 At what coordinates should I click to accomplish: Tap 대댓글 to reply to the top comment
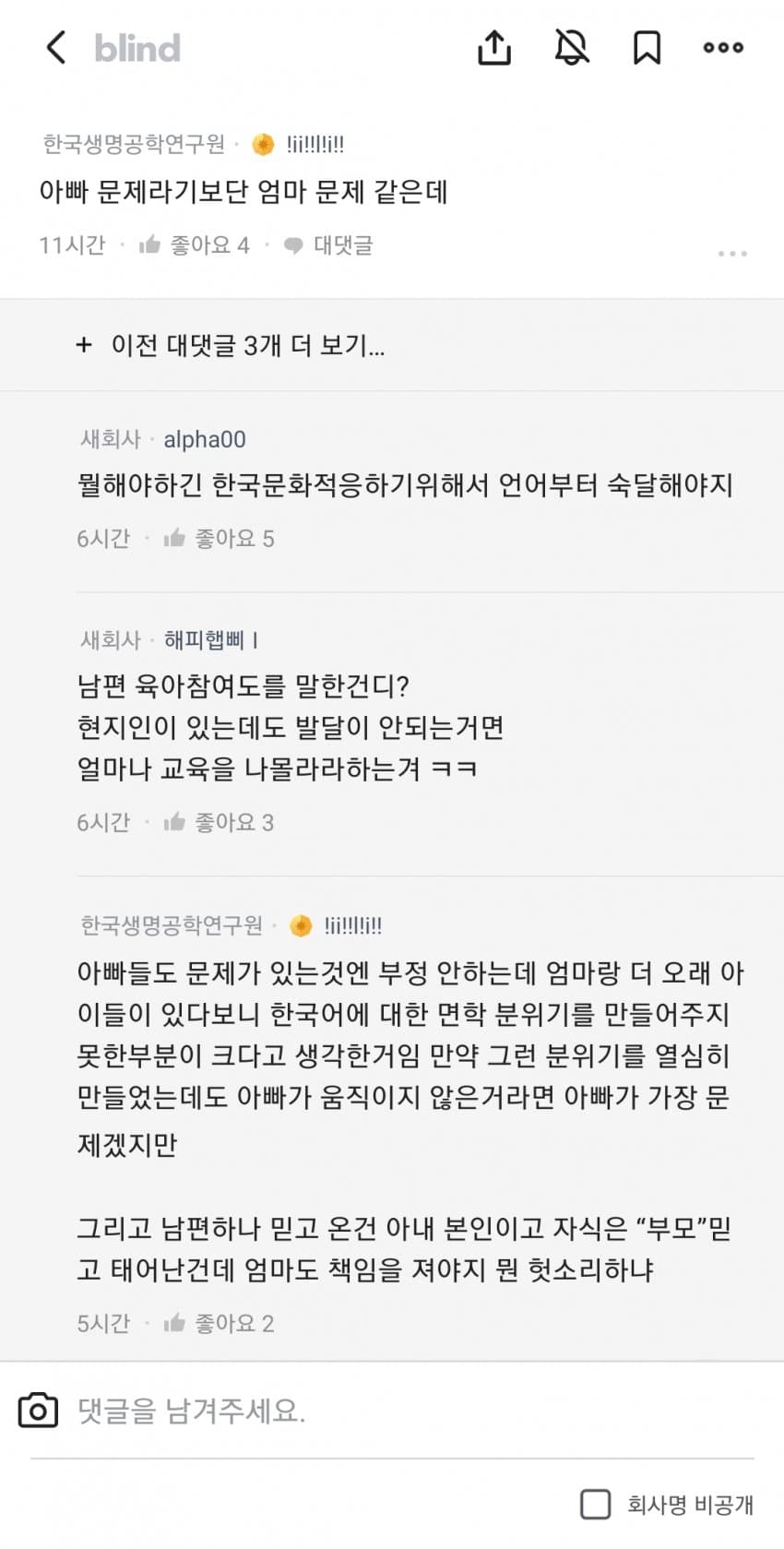click(329, 245)
